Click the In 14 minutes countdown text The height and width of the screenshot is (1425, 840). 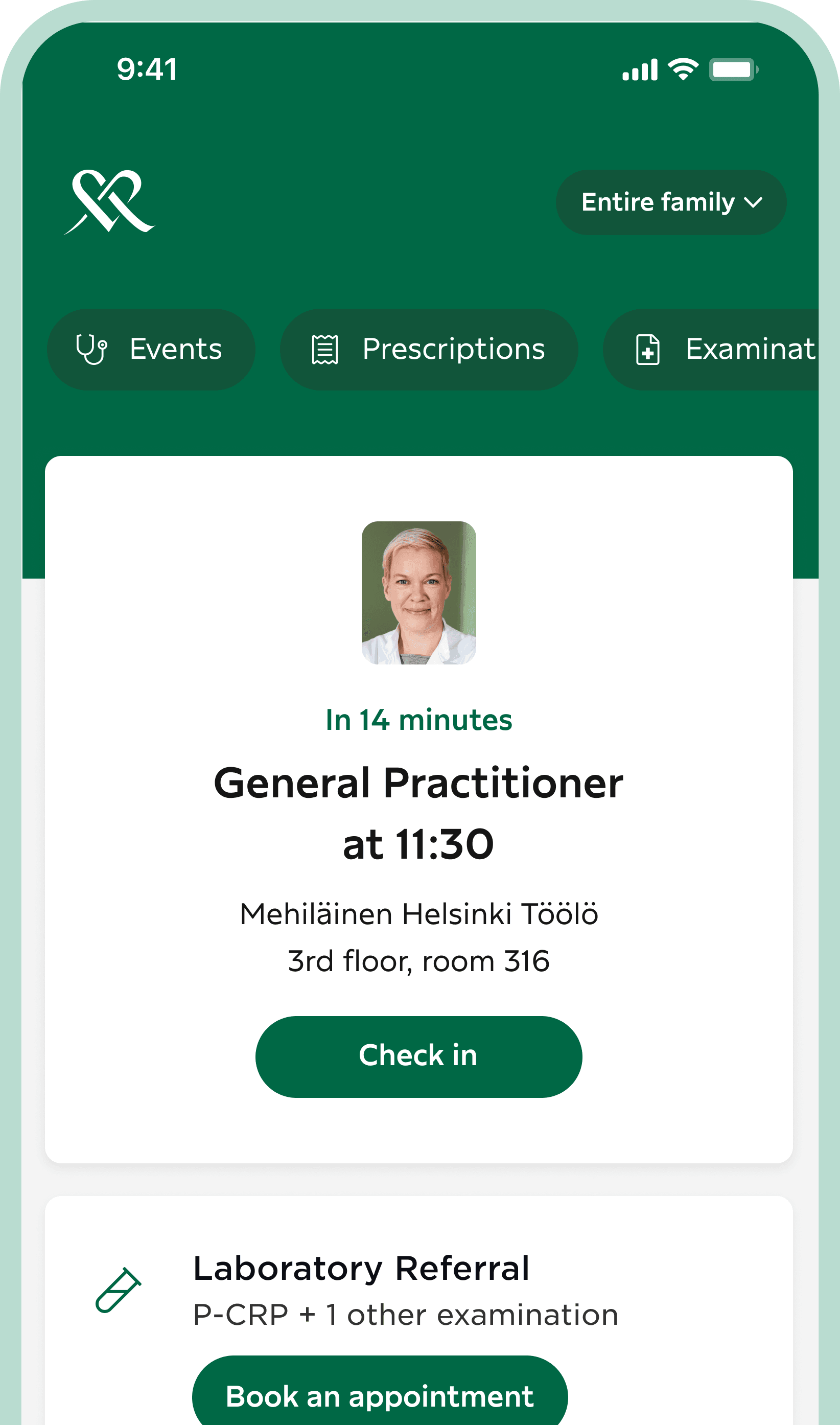419,719
